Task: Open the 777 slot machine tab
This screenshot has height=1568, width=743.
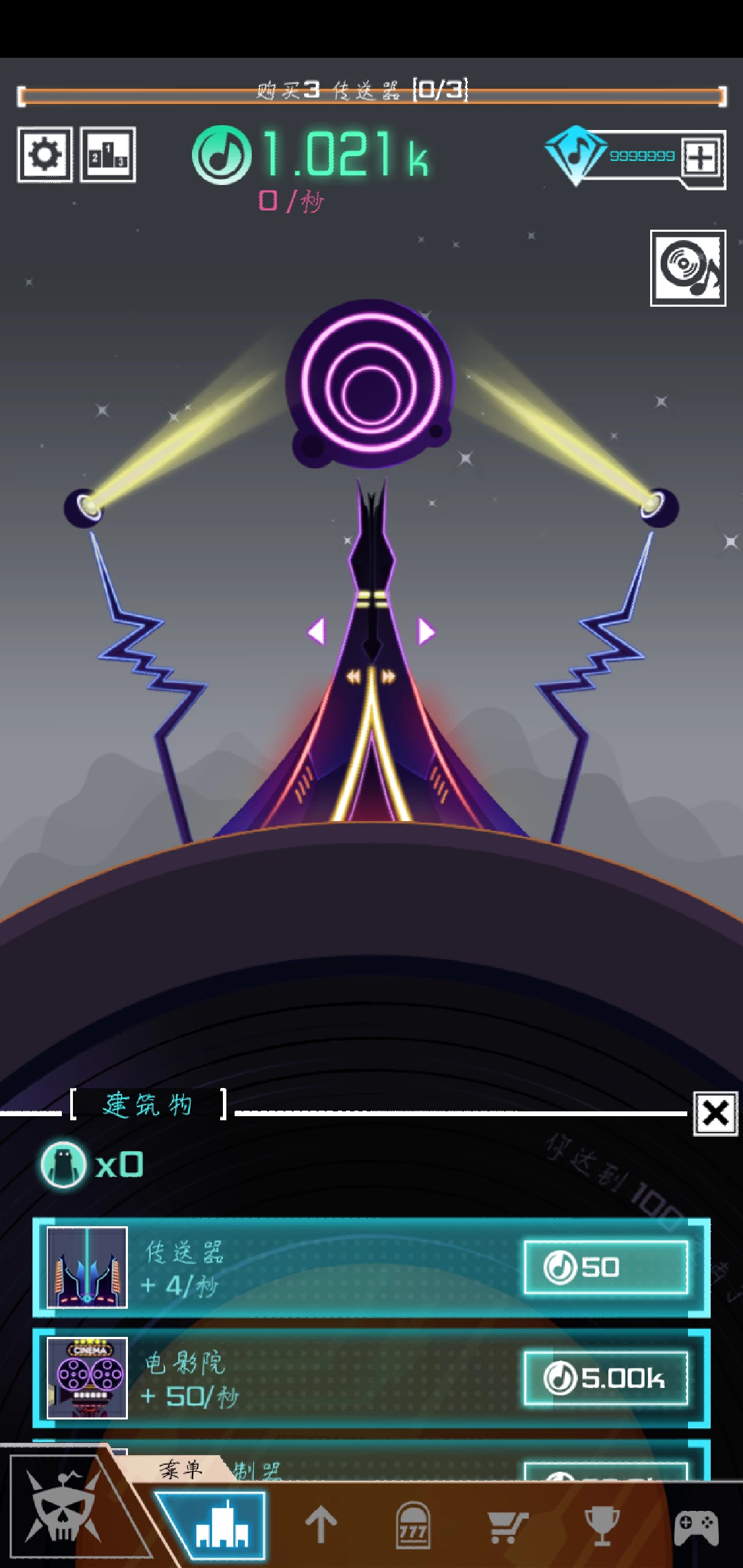Action: click(413, 1525)
